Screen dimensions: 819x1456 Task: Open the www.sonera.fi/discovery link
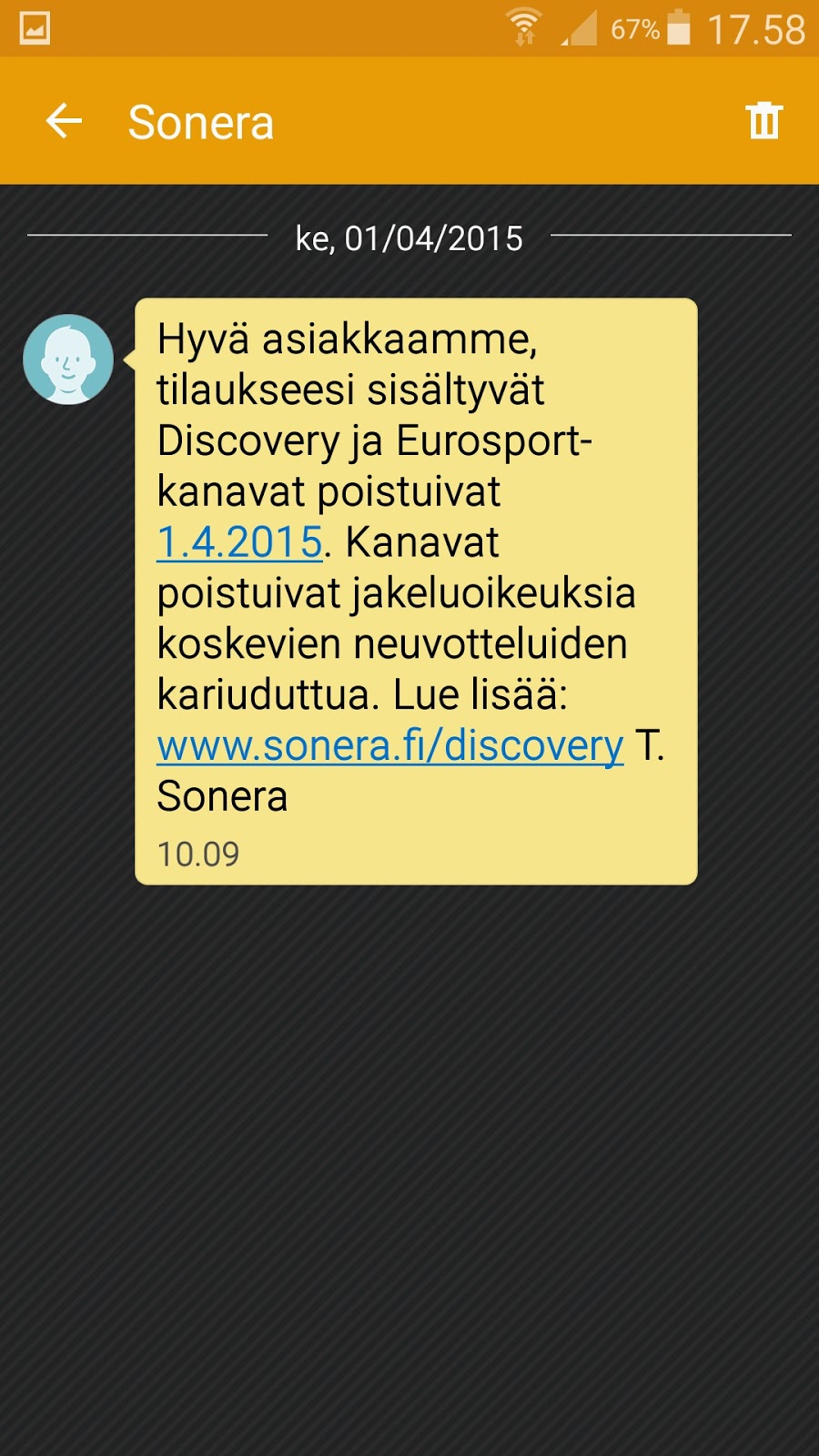click(x=389, y=746)
